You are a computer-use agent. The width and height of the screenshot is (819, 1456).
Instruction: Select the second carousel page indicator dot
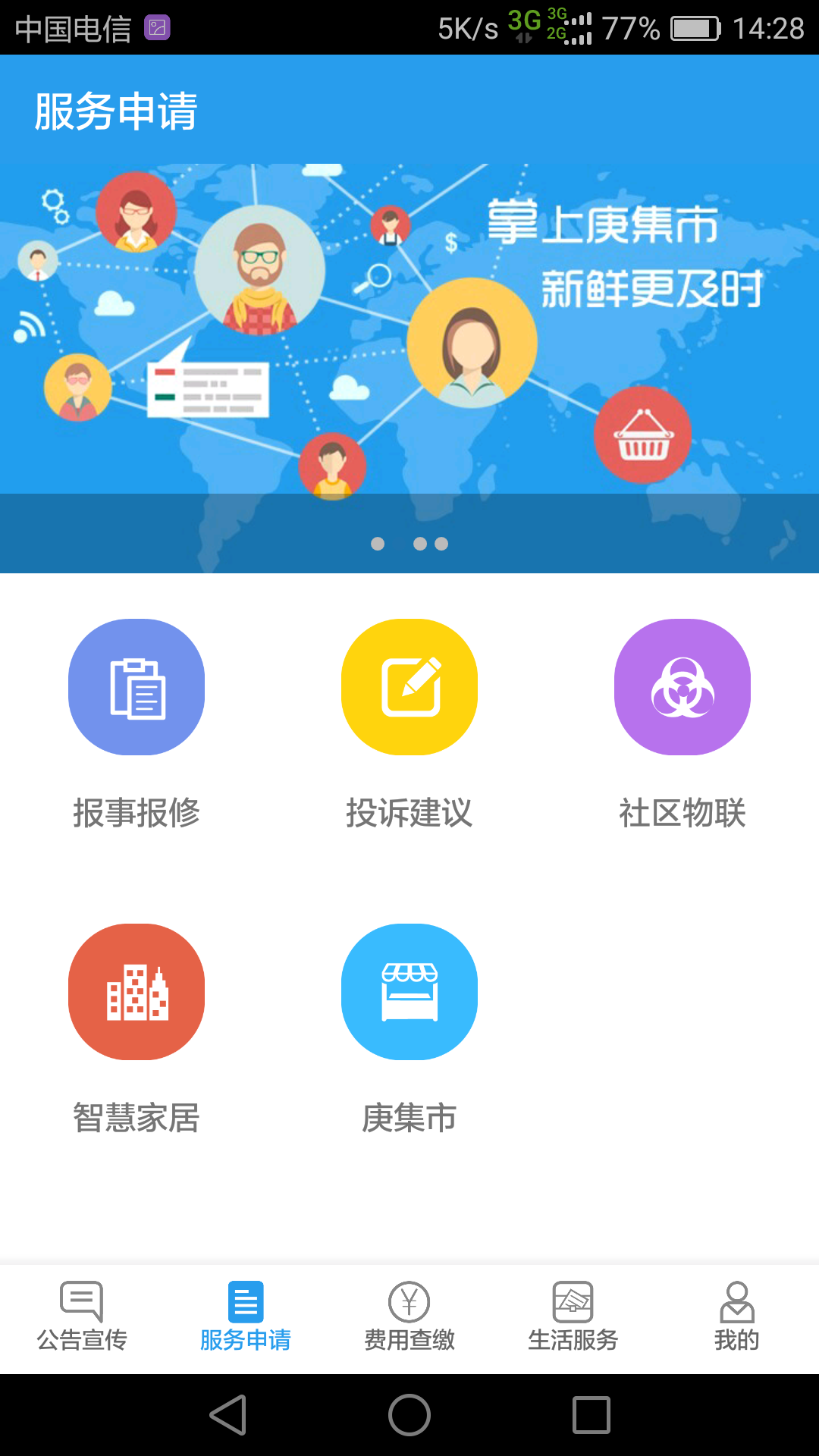421,543
